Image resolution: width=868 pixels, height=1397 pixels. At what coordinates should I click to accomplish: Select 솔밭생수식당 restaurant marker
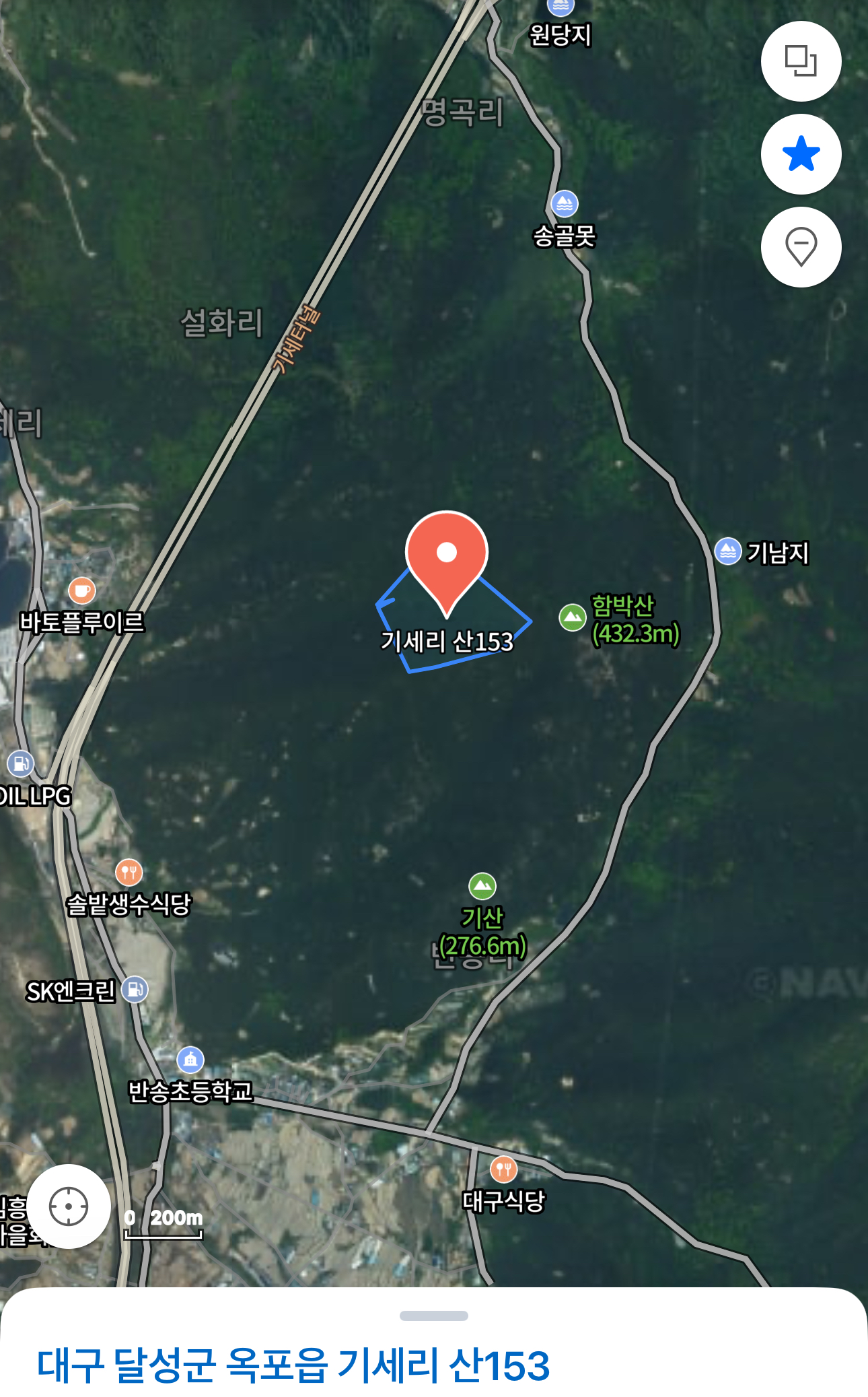coord(129,873)
